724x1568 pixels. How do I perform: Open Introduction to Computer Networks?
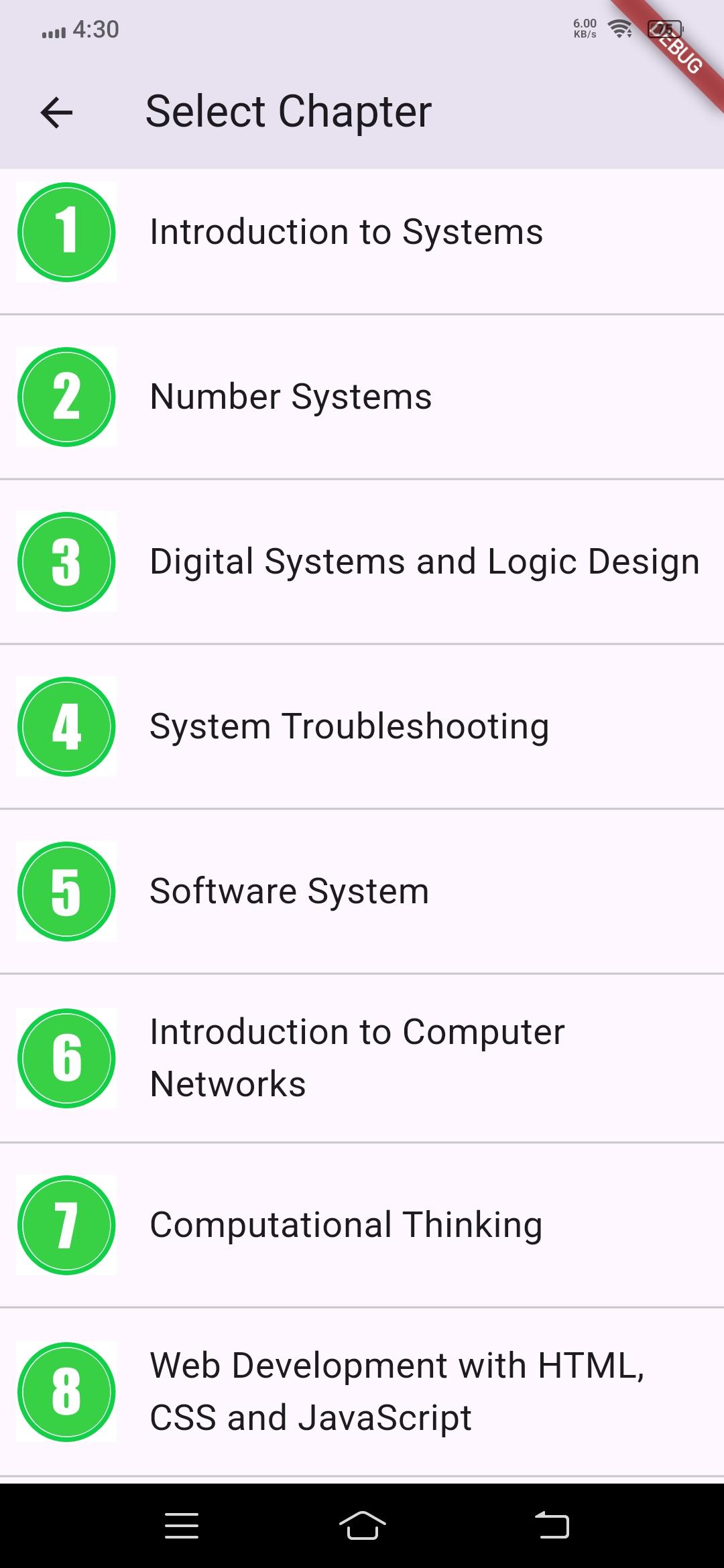point(357,1057)
